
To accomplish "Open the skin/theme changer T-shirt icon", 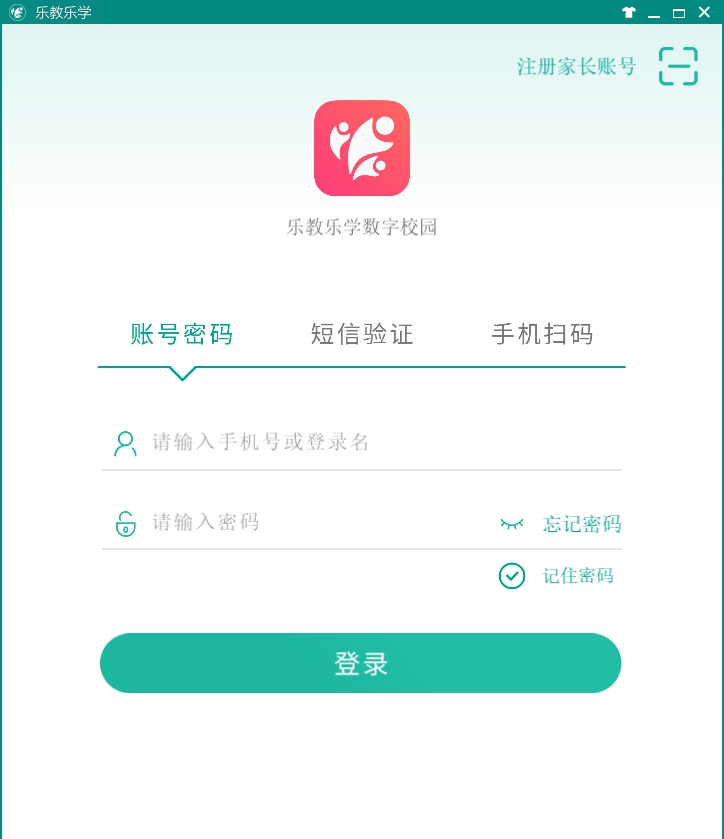I will pyautogui.click(x=627, y=12).
